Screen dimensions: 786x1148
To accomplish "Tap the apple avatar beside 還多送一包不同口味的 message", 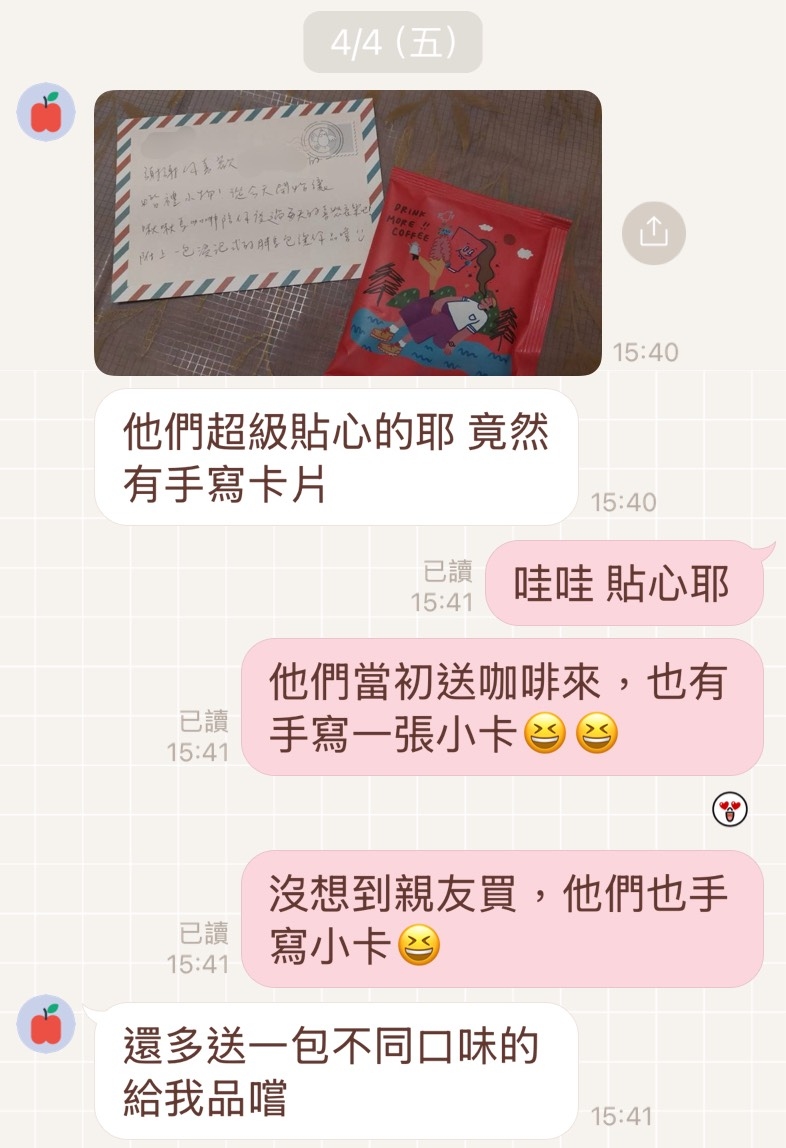I will pyautogui.click(x=46, y=1025).
